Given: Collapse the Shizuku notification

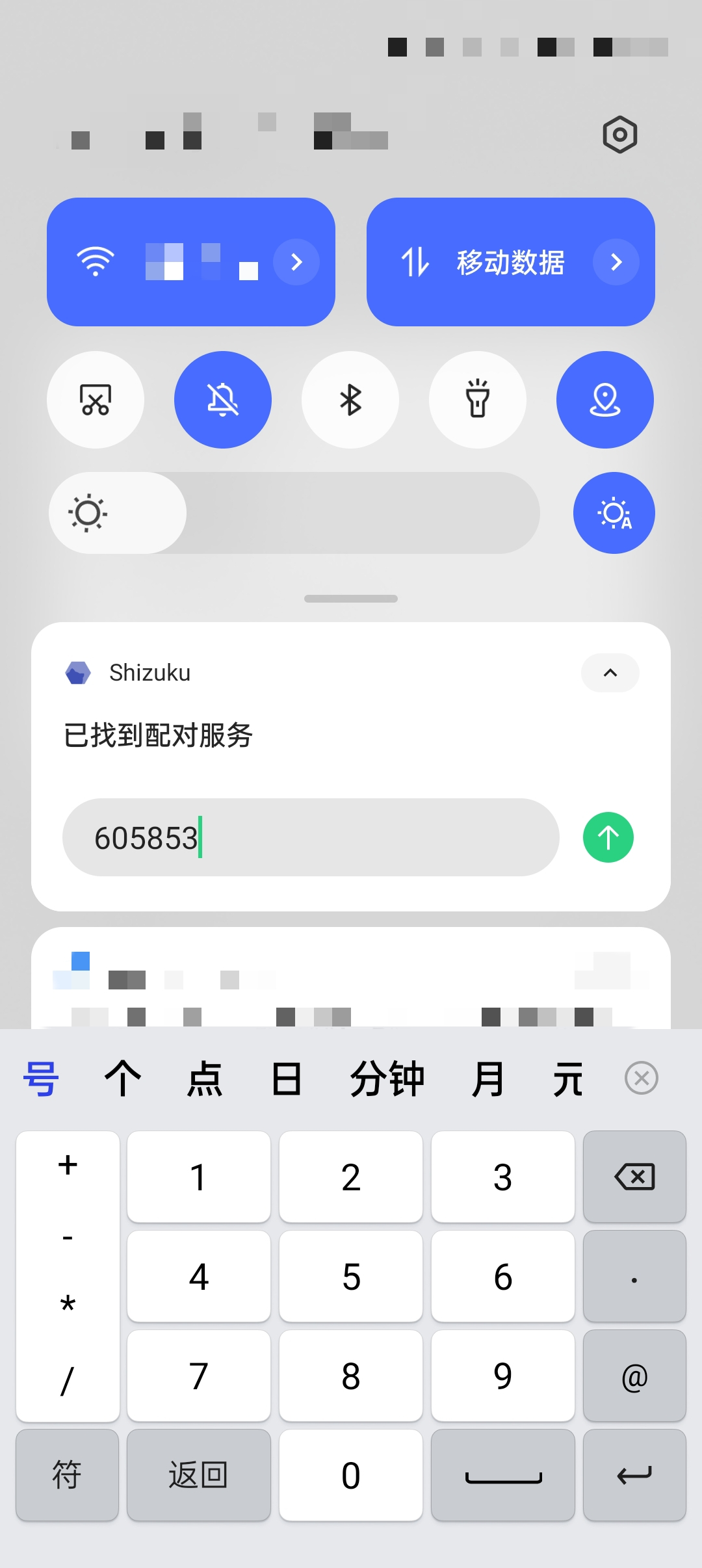Looking at the screenshot, I should (x=610, y=673).
